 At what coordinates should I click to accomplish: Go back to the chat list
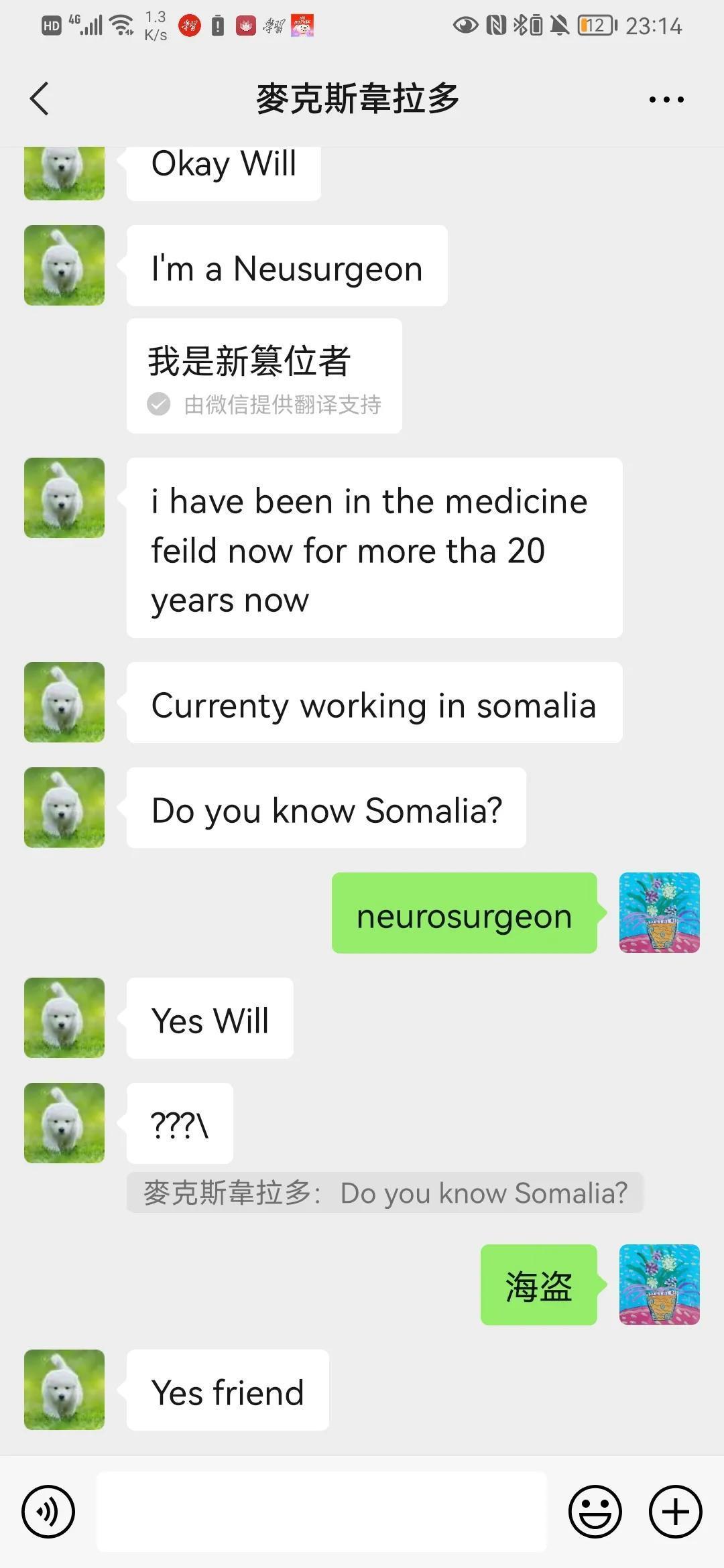click(40, 99)
